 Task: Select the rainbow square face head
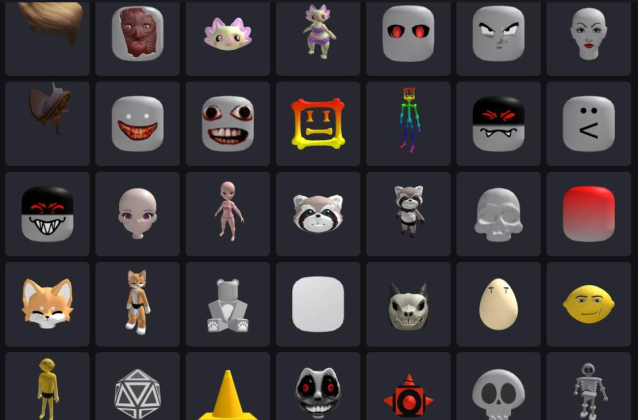[x=318, y=123]
